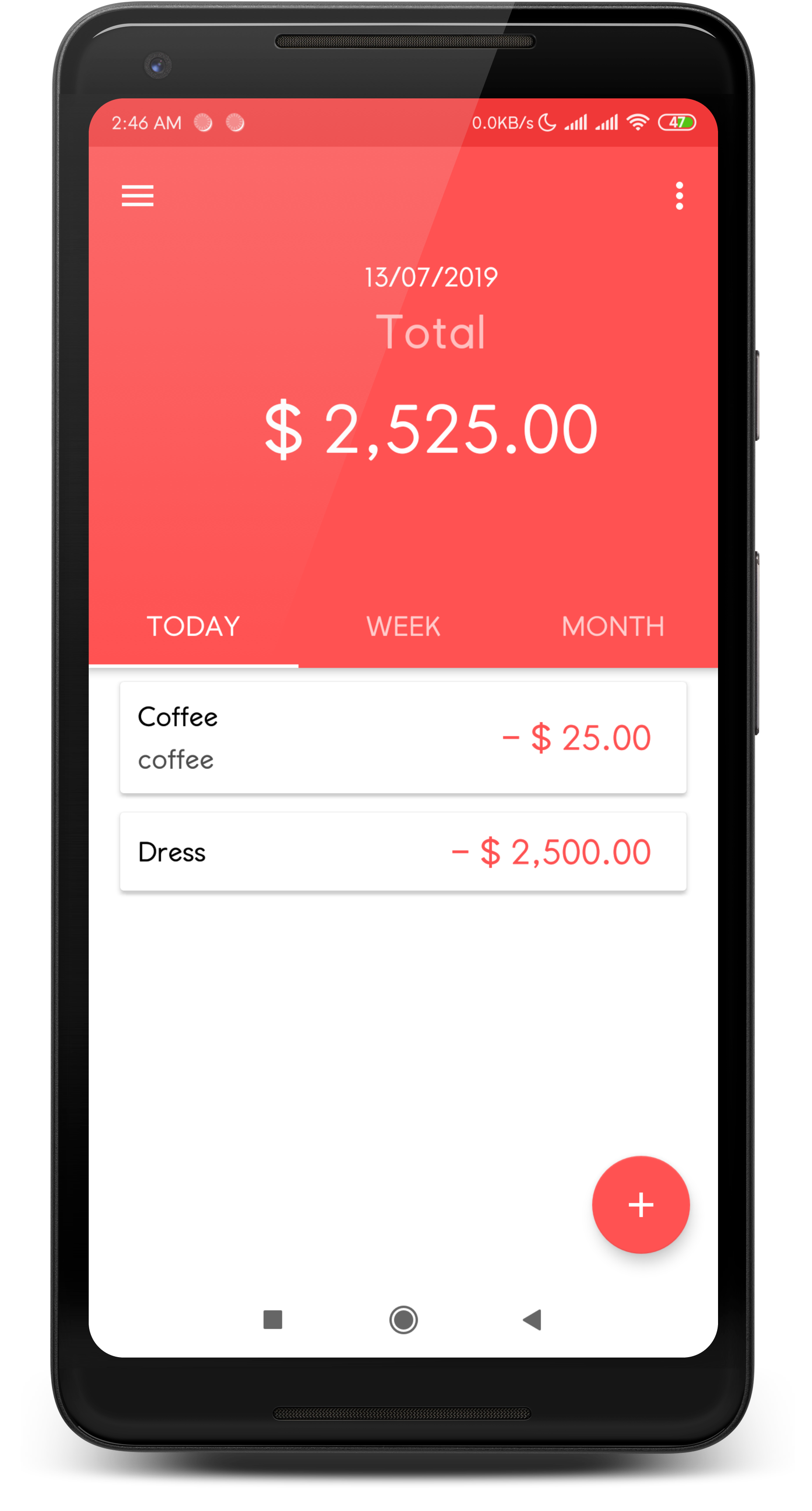Tap the home button in navigation bar
The width and height of the screenshot is (812, 1511).
(403, 1320)
